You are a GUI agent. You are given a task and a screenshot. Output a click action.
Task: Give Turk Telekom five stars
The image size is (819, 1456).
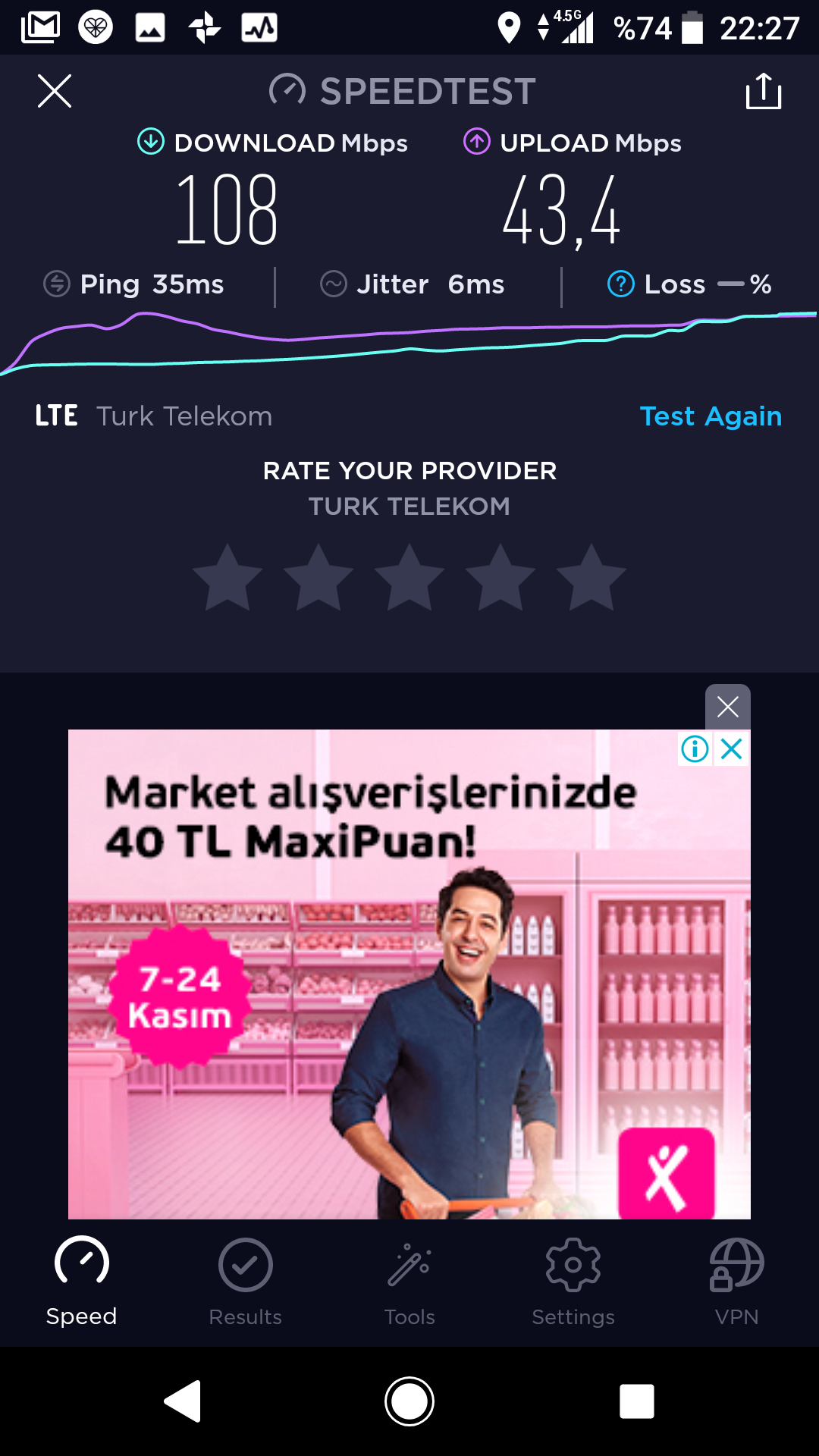click(x=591, y=578)
